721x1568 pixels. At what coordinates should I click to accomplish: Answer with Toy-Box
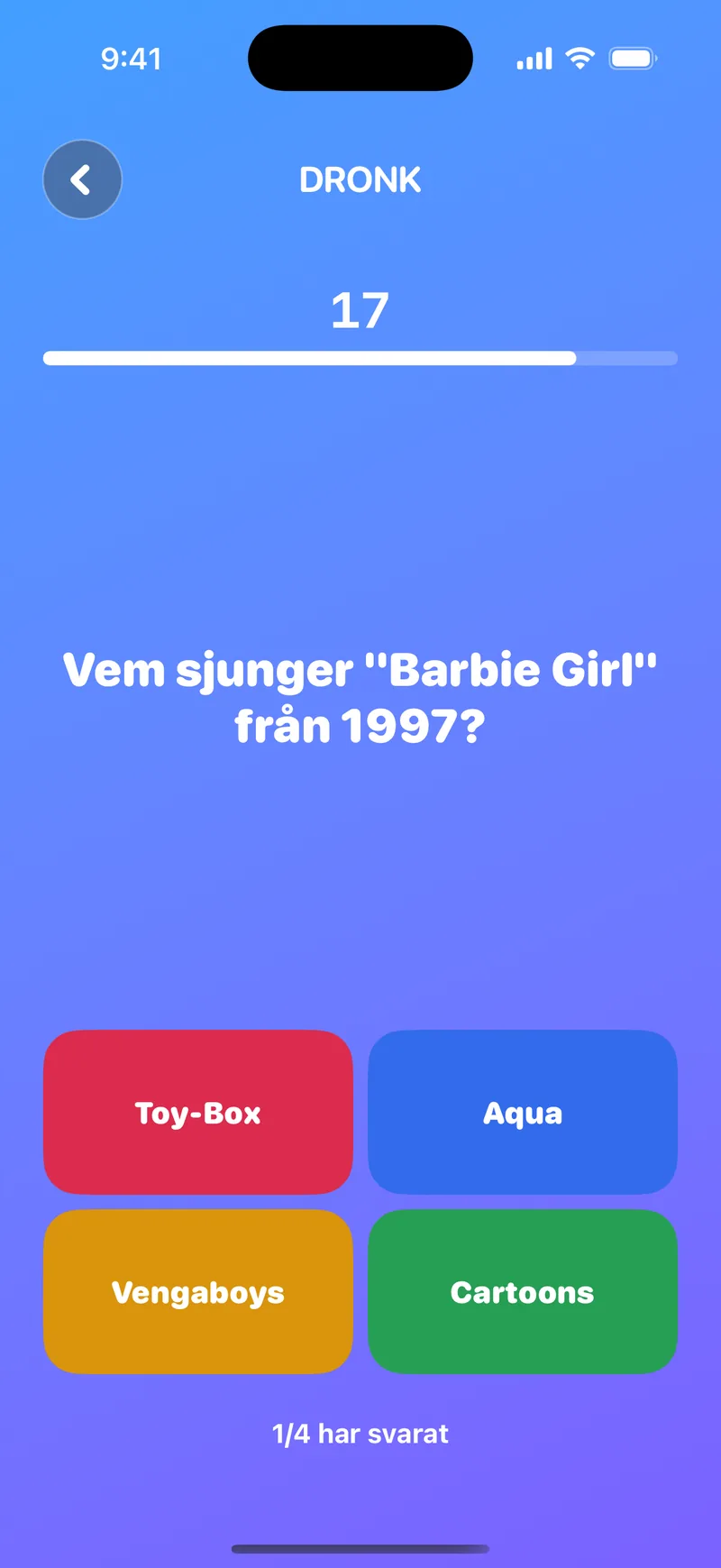197,1112
